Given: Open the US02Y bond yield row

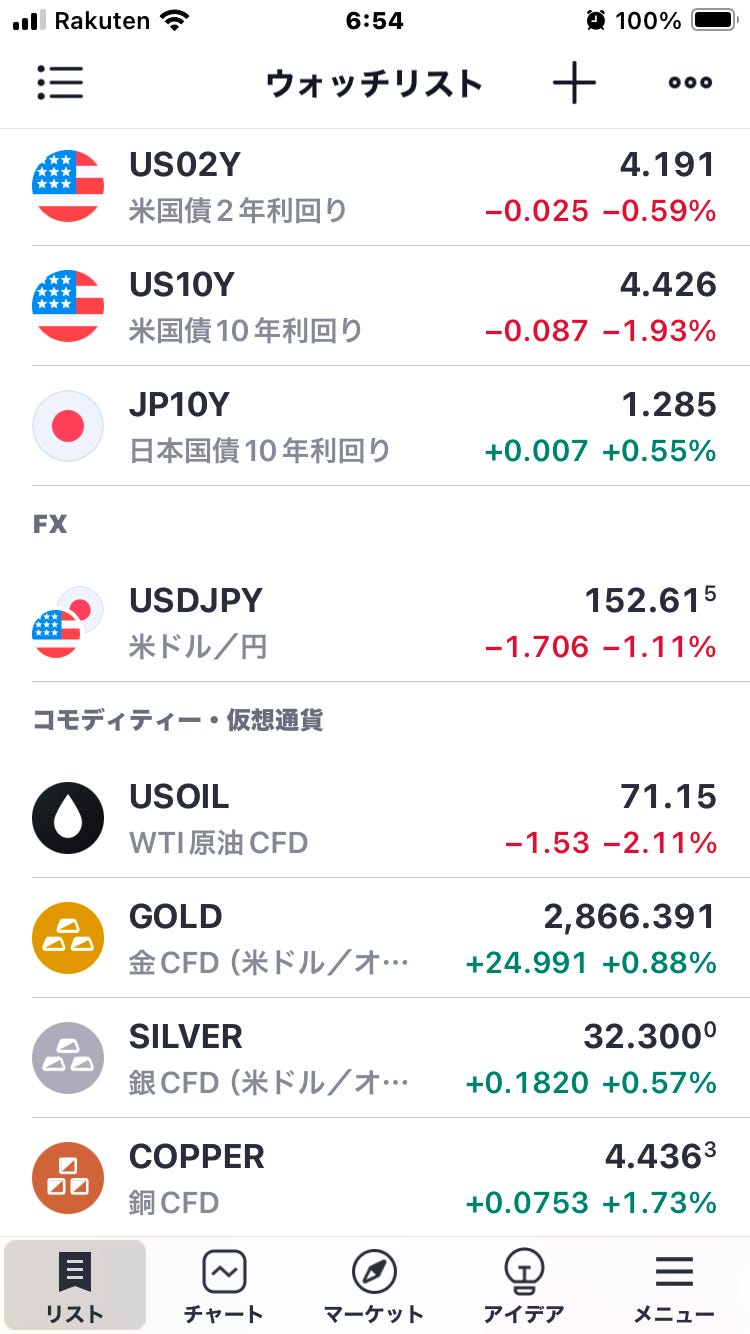Looking at the screenshot, I should [x=375, y=187].
